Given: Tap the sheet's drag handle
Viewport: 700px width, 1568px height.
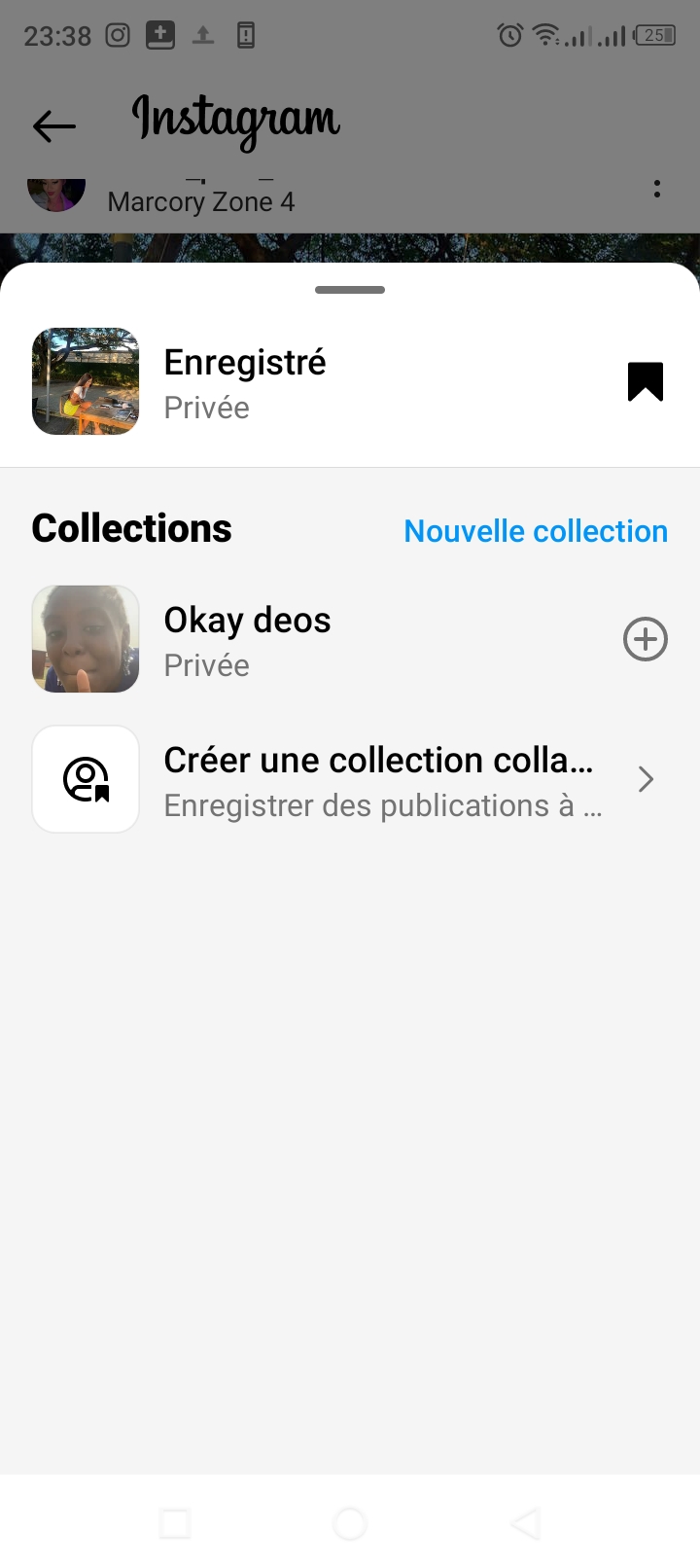Looking at the screenshot, I should [x=350, y=290].
